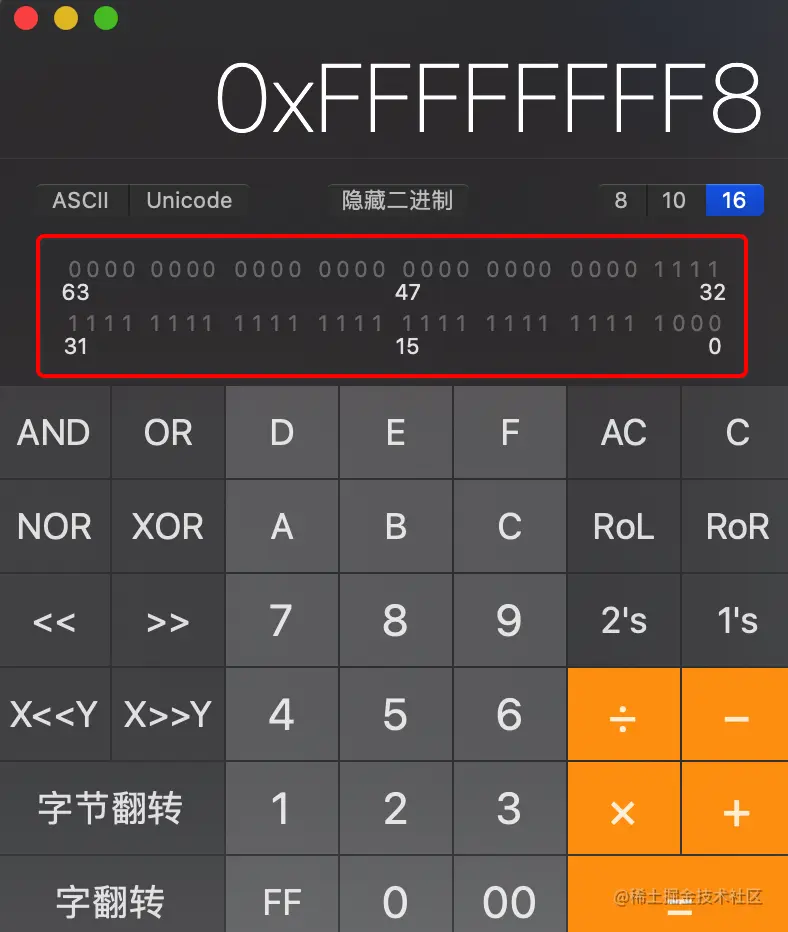
Task: Toggle Unicode display mode
Action: (189, 200)
